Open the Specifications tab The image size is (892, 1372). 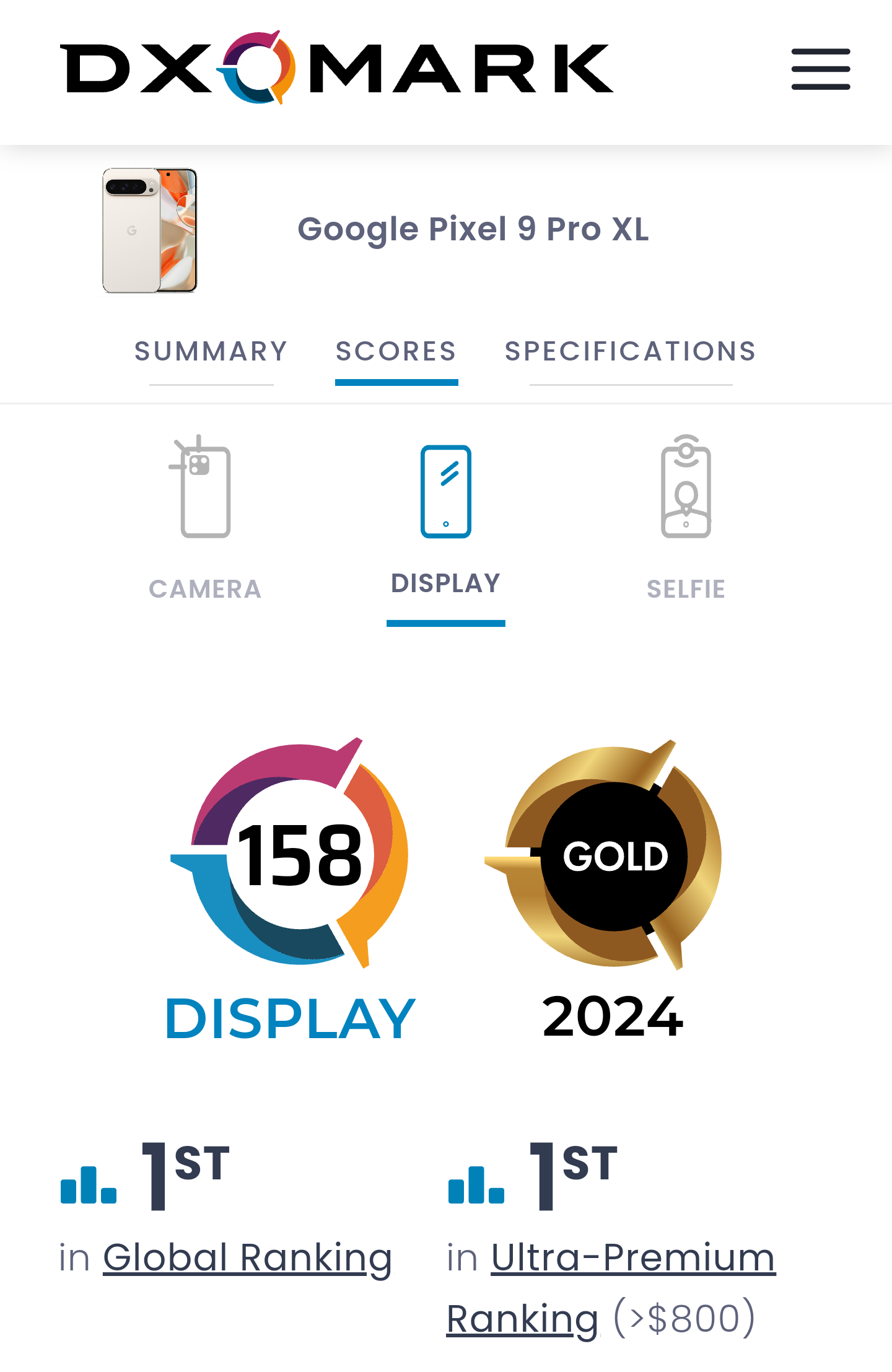tap(631, 352)
